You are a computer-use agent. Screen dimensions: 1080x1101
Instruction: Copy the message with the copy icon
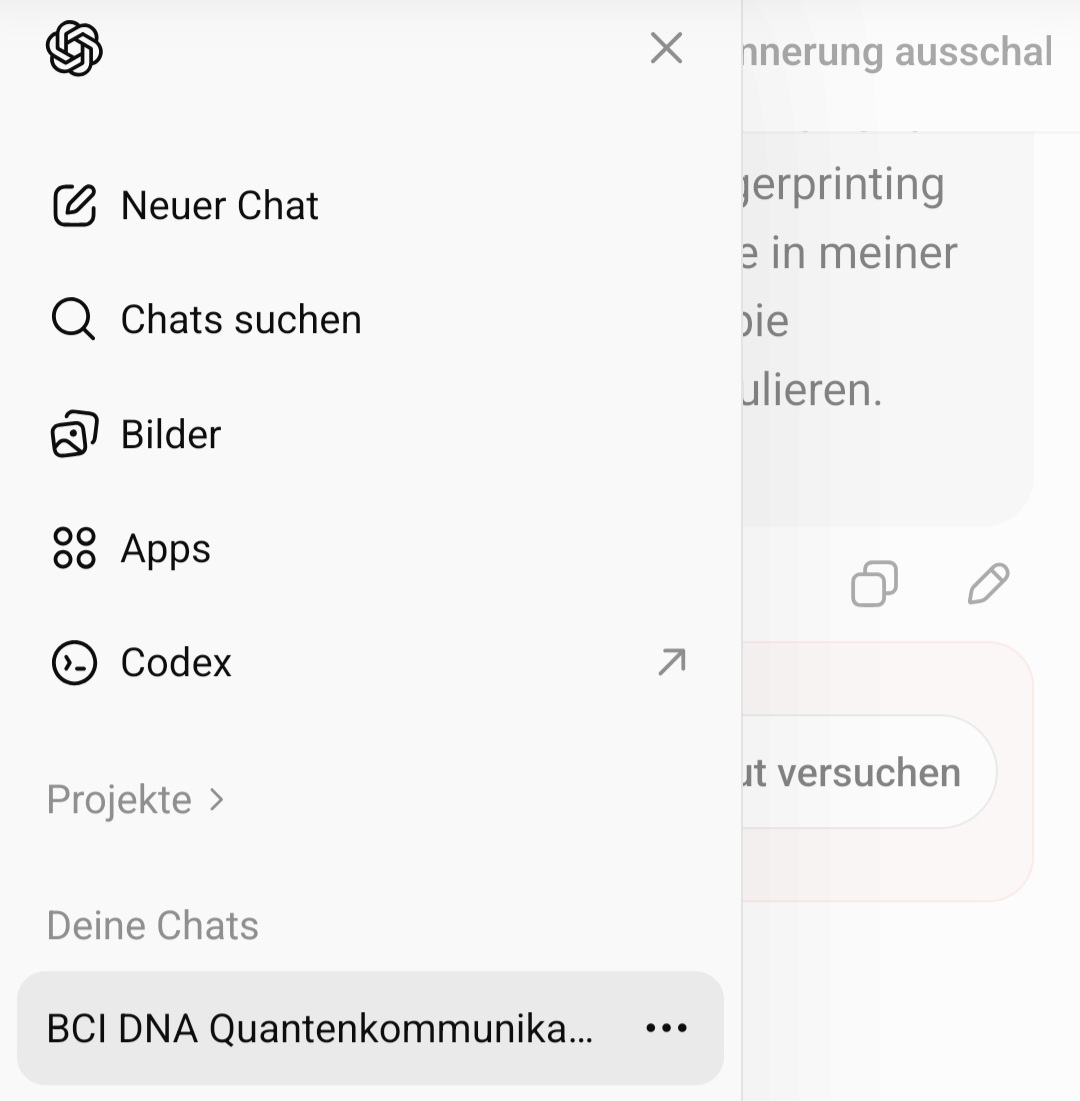[874, 584]
